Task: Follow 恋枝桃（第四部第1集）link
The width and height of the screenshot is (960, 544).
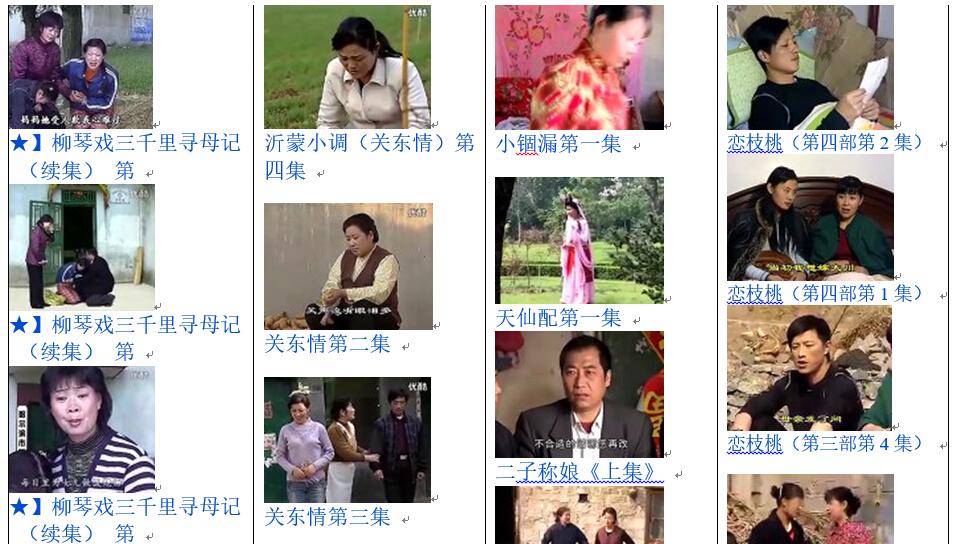Action: (x=826, y=294)
